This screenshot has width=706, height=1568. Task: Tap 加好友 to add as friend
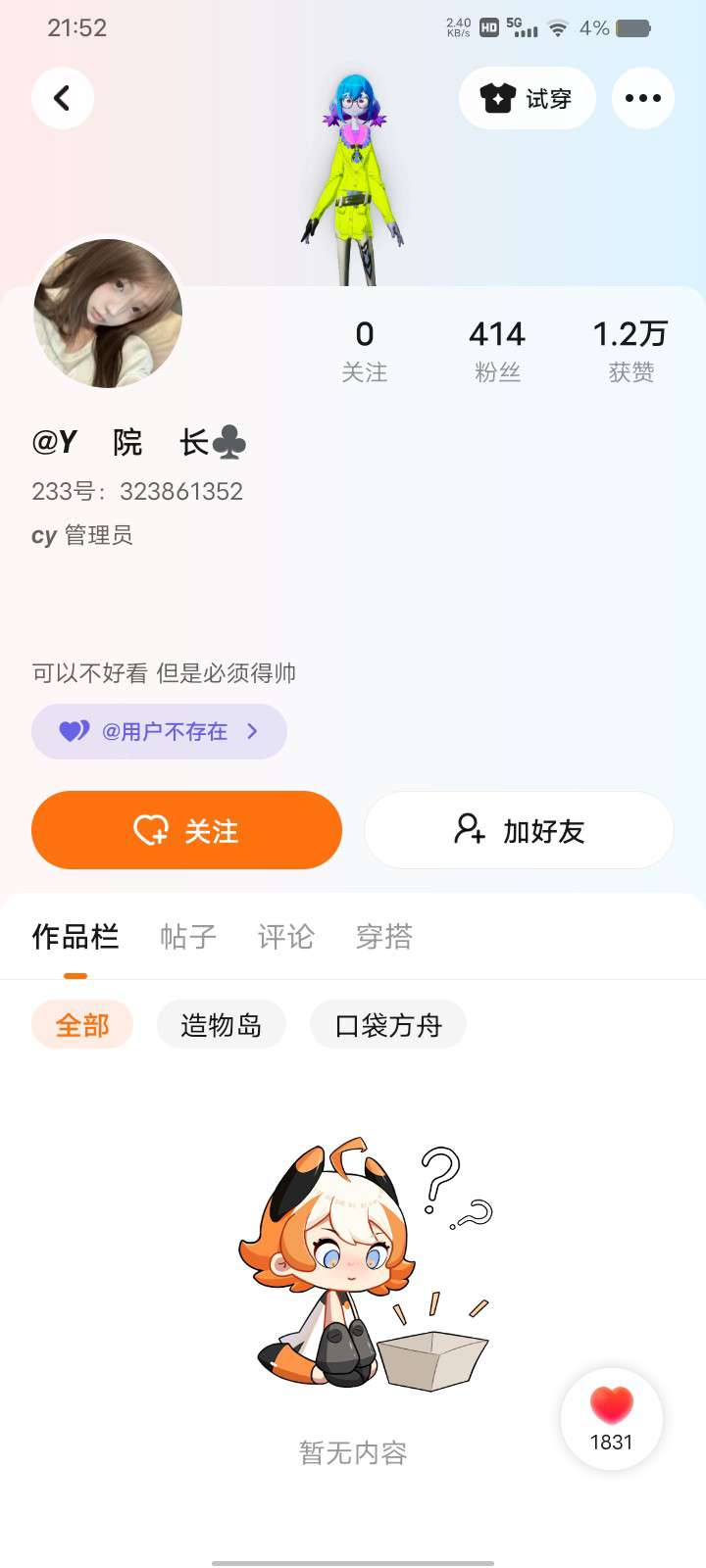coord(519,830)
